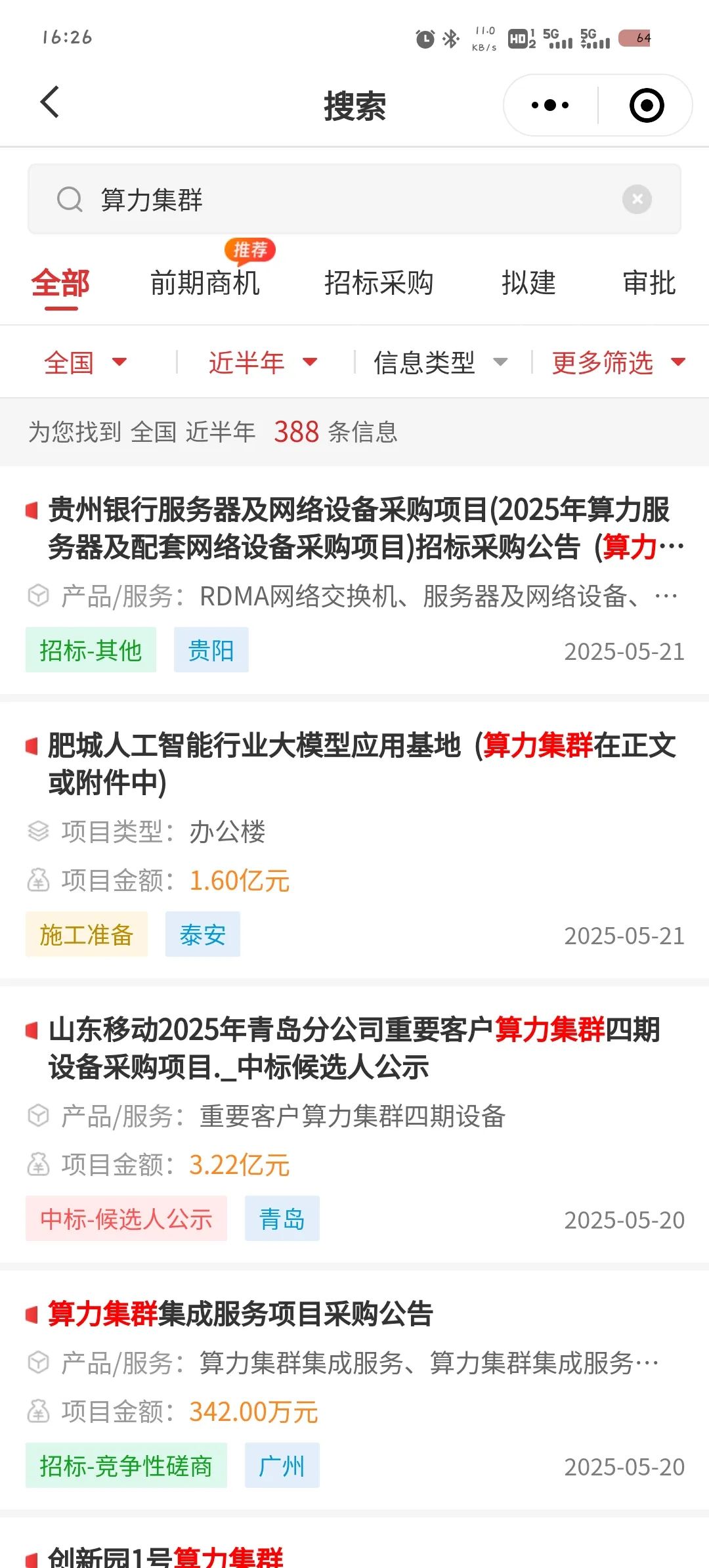Open 更多筛选 filter options
This screenshot has width=709, height=1568.
pos(618,362)
